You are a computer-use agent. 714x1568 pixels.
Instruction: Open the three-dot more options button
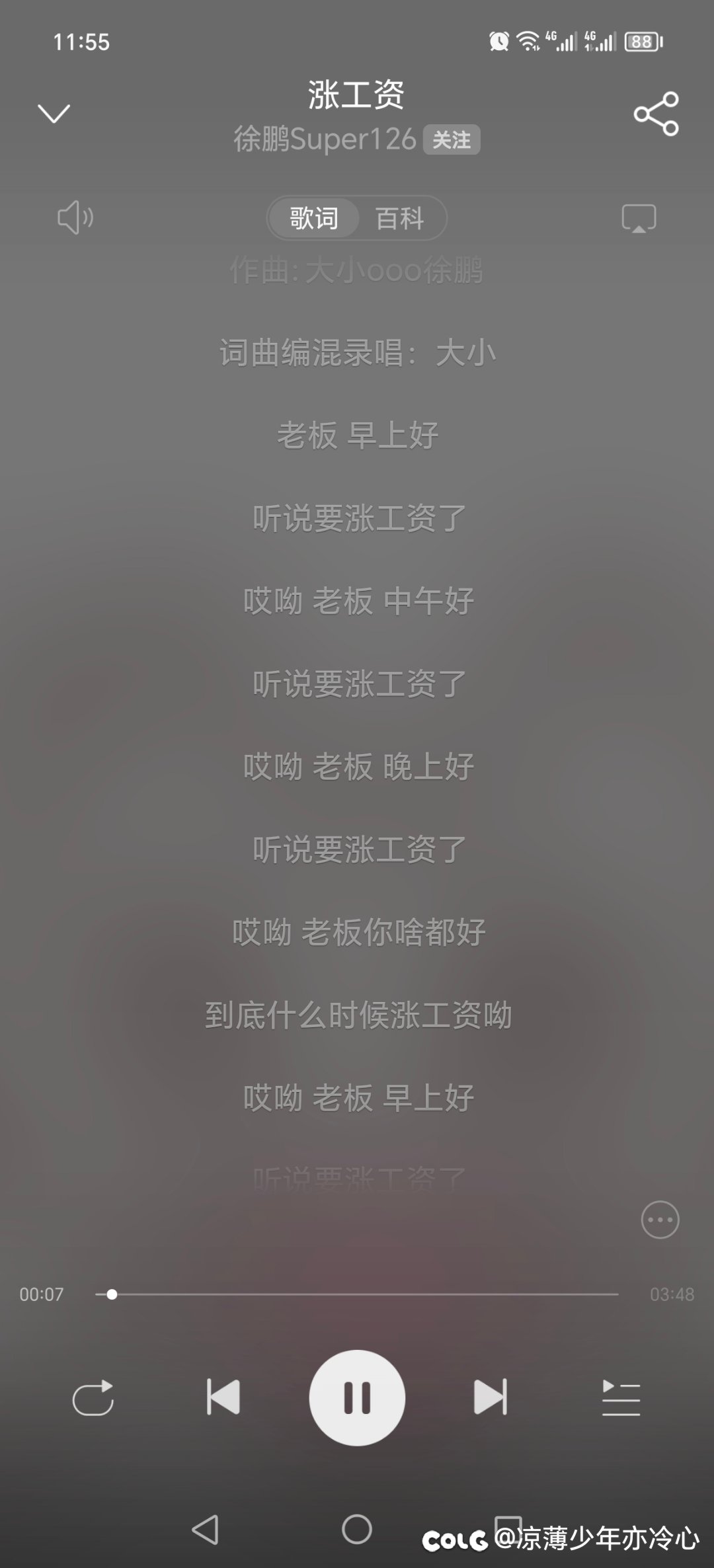[x=660, y=1220]
